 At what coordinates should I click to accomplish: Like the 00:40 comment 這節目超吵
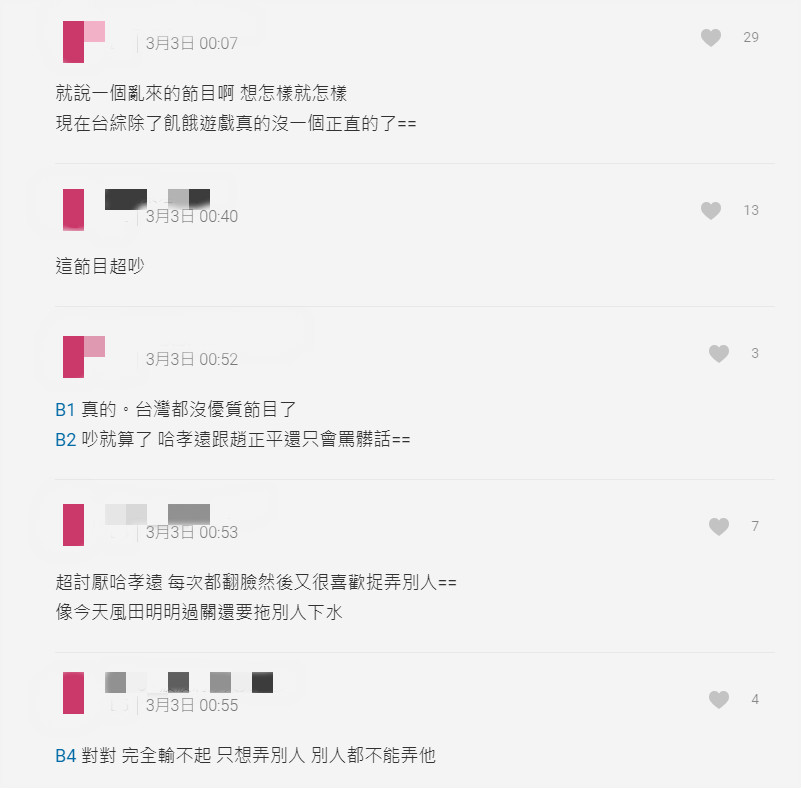click(x=711, y=211)
